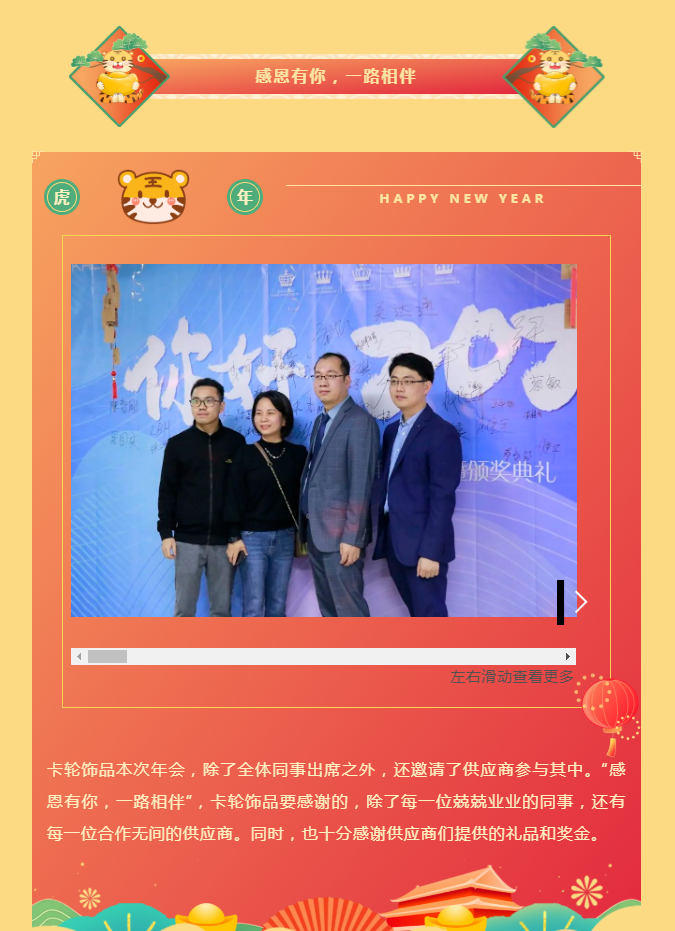This screenshot has height=931, width=675.
Task: Open the group photo in the carousel
Action: point(323,440)
